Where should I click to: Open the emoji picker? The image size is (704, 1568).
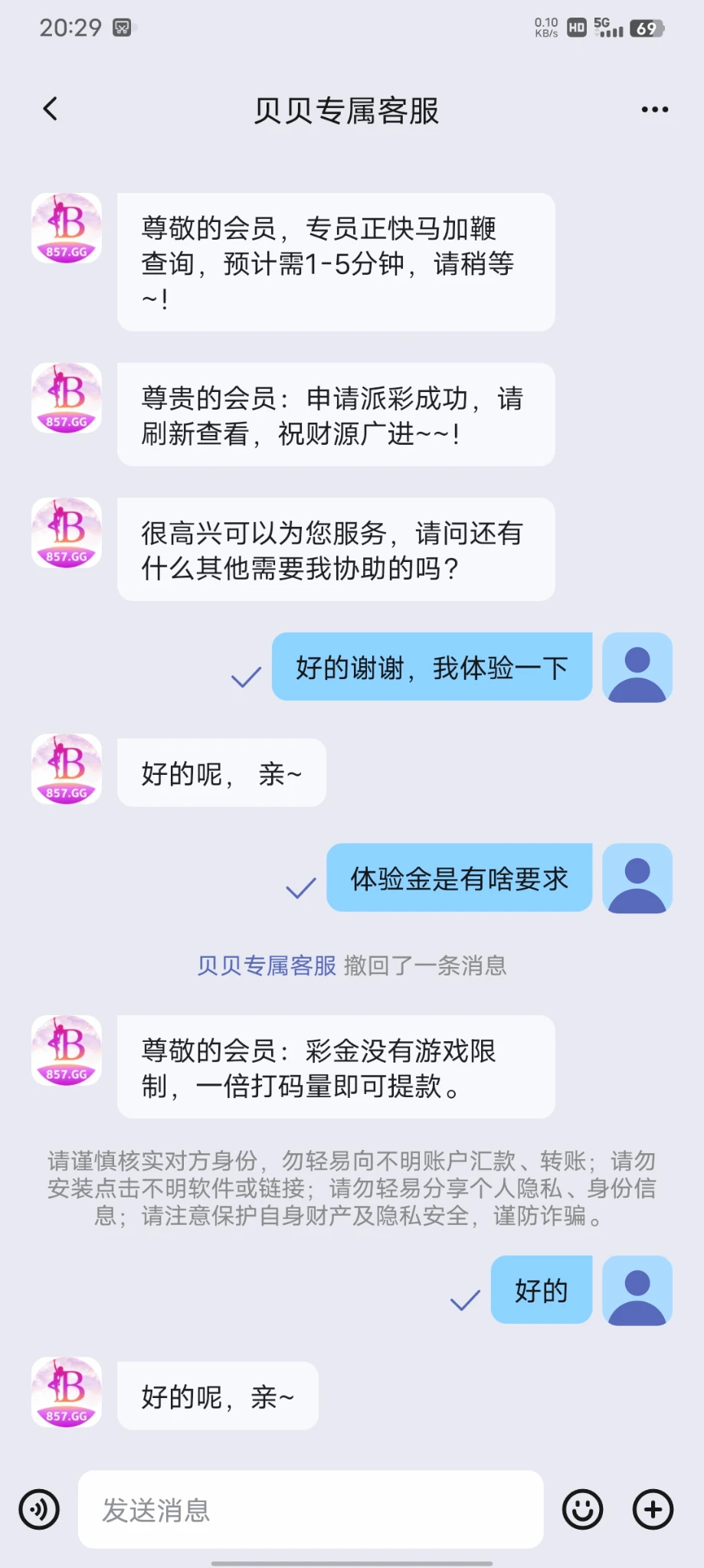(x=582, y=1510)
